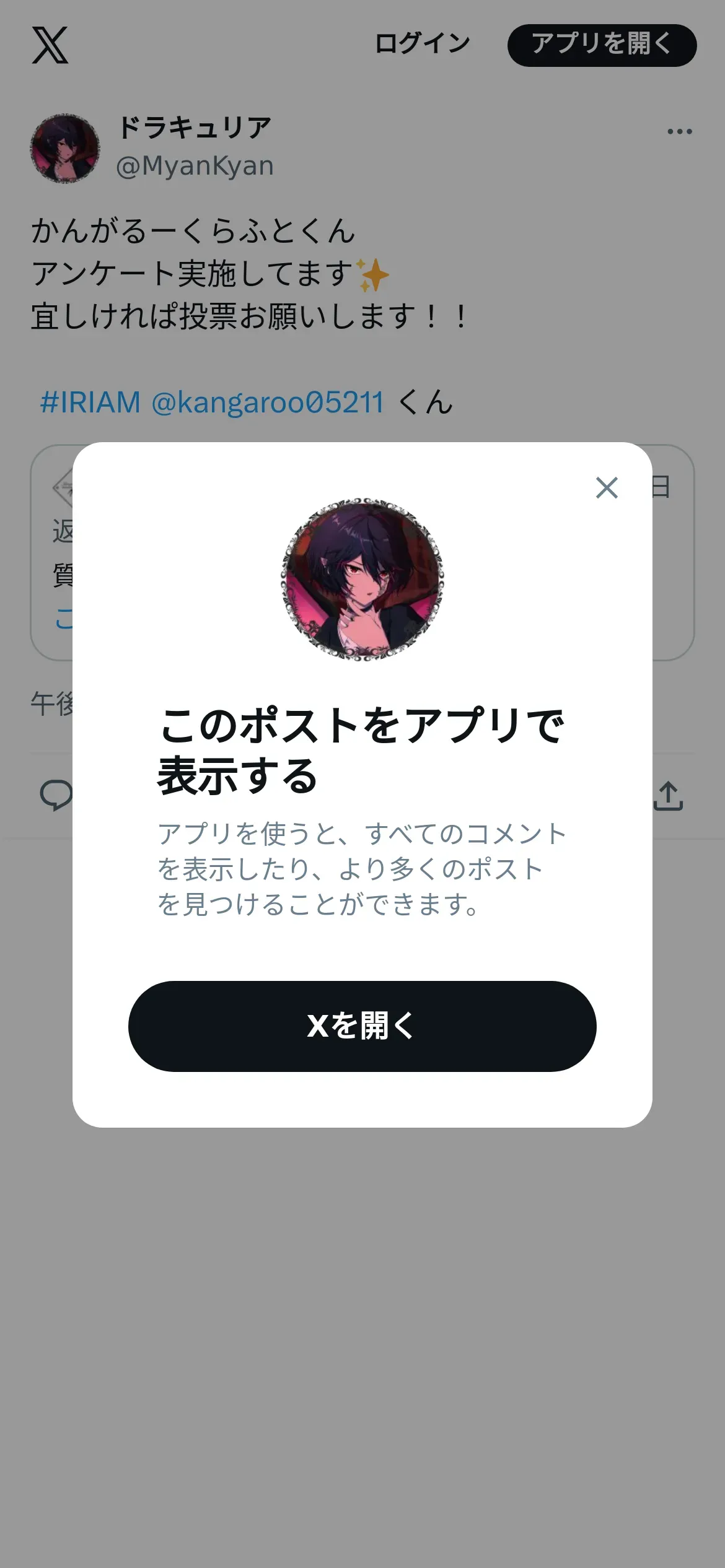The width and height of the screenshot is (725, 1568).
Task: Tap the Xを開く button
Action: pyautogui.click(x=362, y=1026)
